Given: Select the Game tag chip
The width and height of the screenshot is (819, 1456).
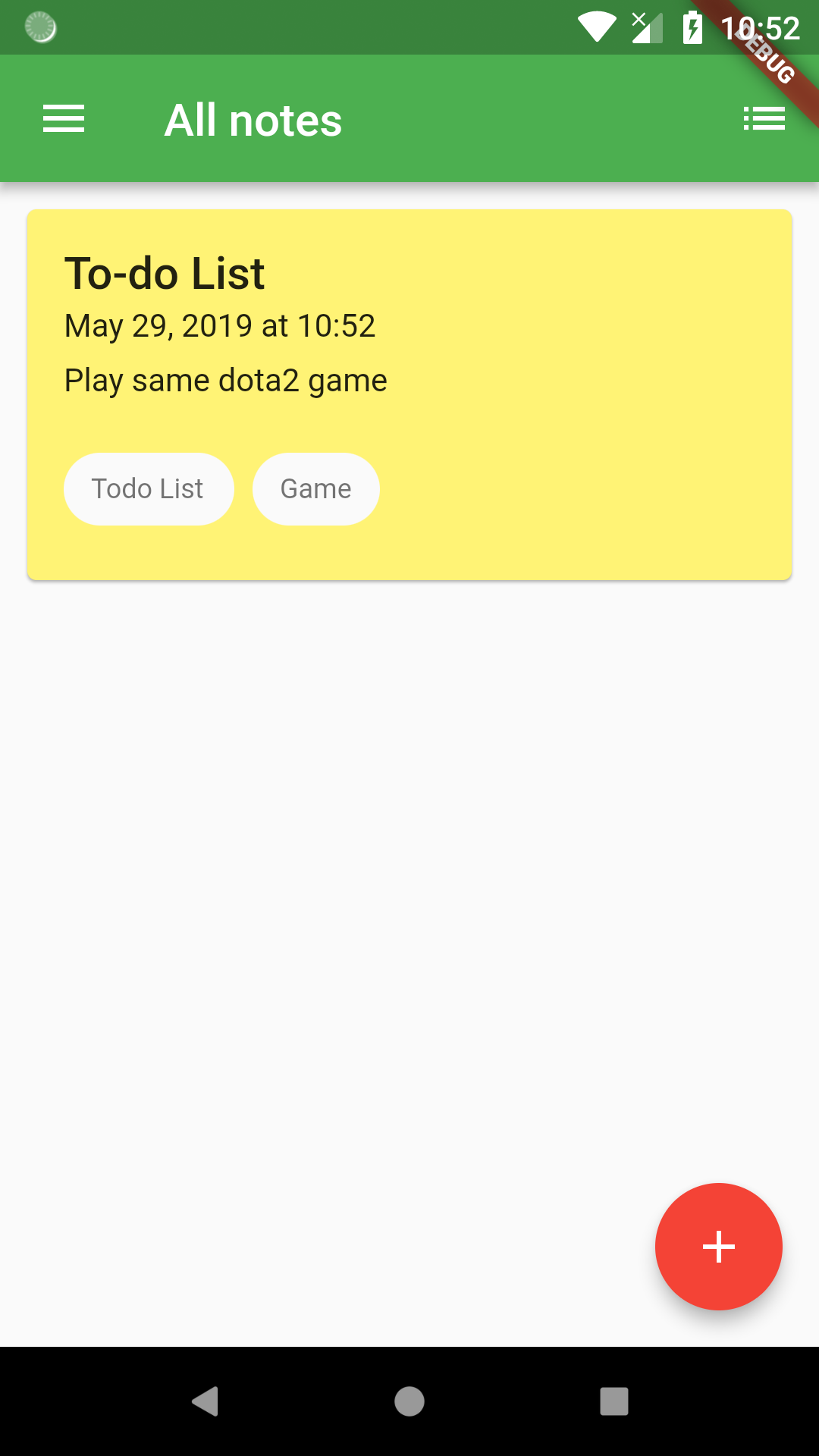Looking at the screenshot, I should (316, 489).
